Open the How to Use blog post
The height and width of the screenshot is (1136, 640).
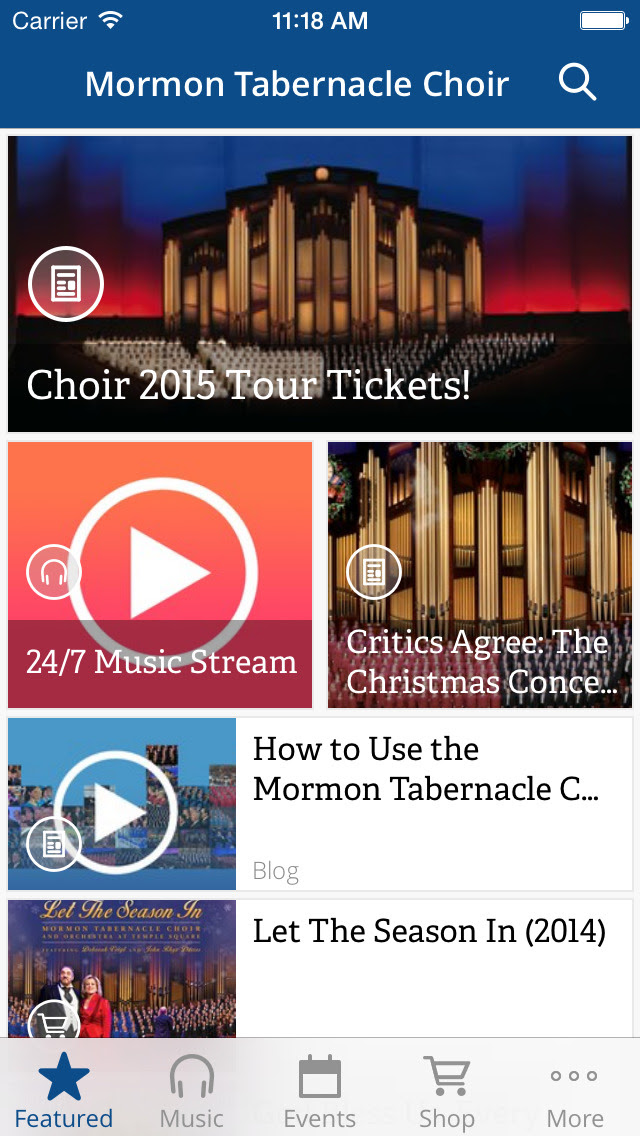pos(320,804)
